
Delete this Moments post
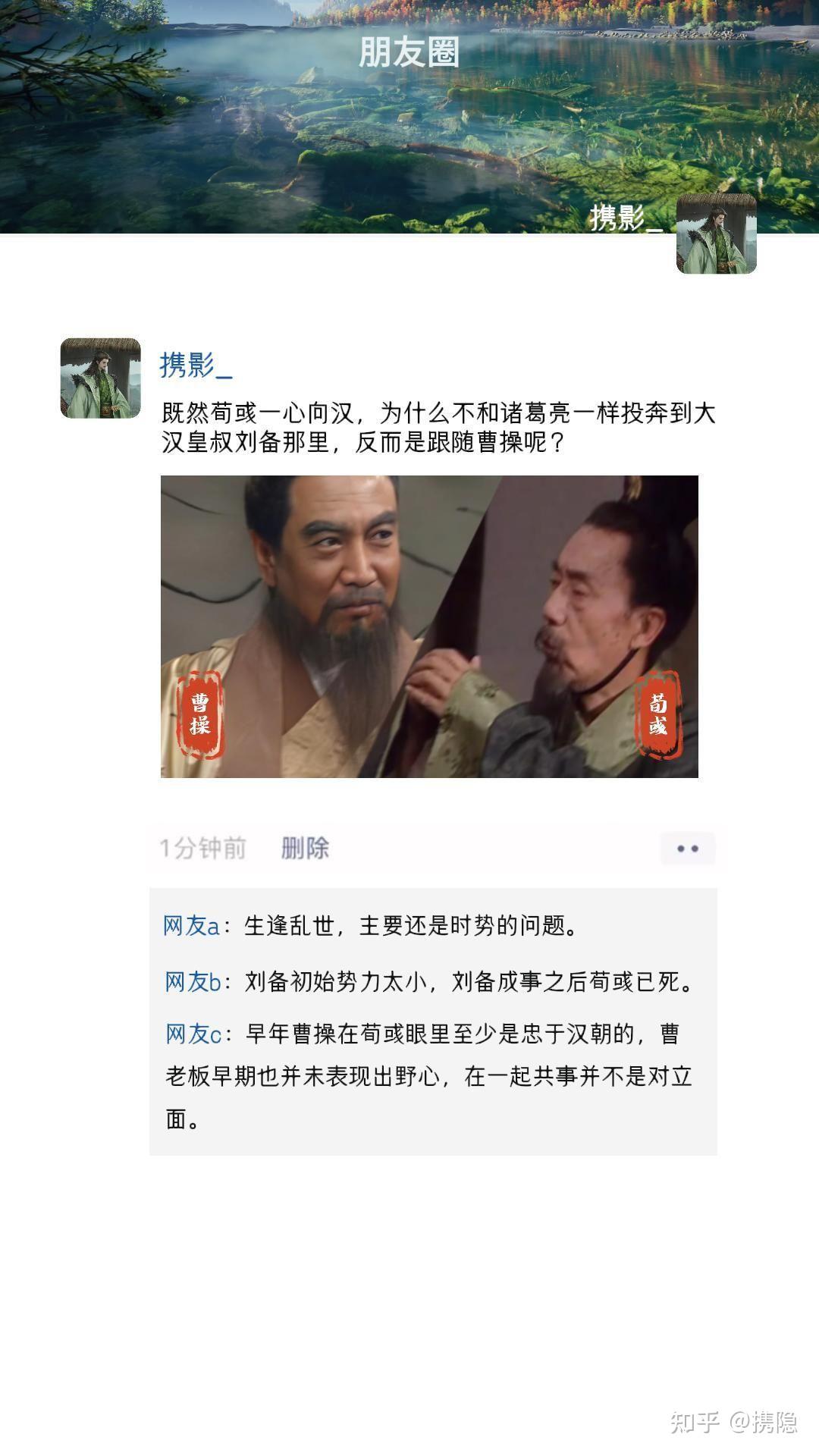(x=305, y=848)
